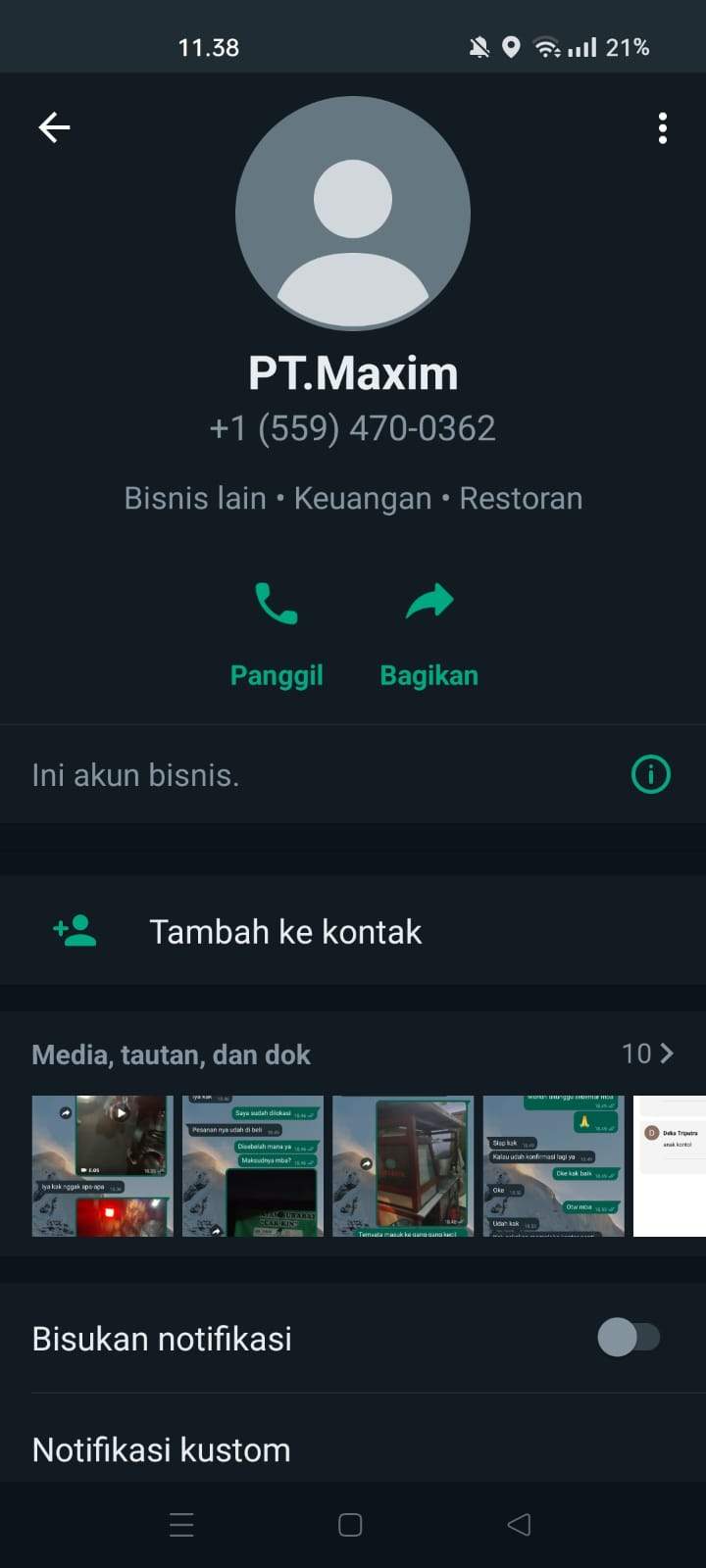The image size is (706, 1568).
Task: Open the three-dot overflow menu
Action: point(663,128)
